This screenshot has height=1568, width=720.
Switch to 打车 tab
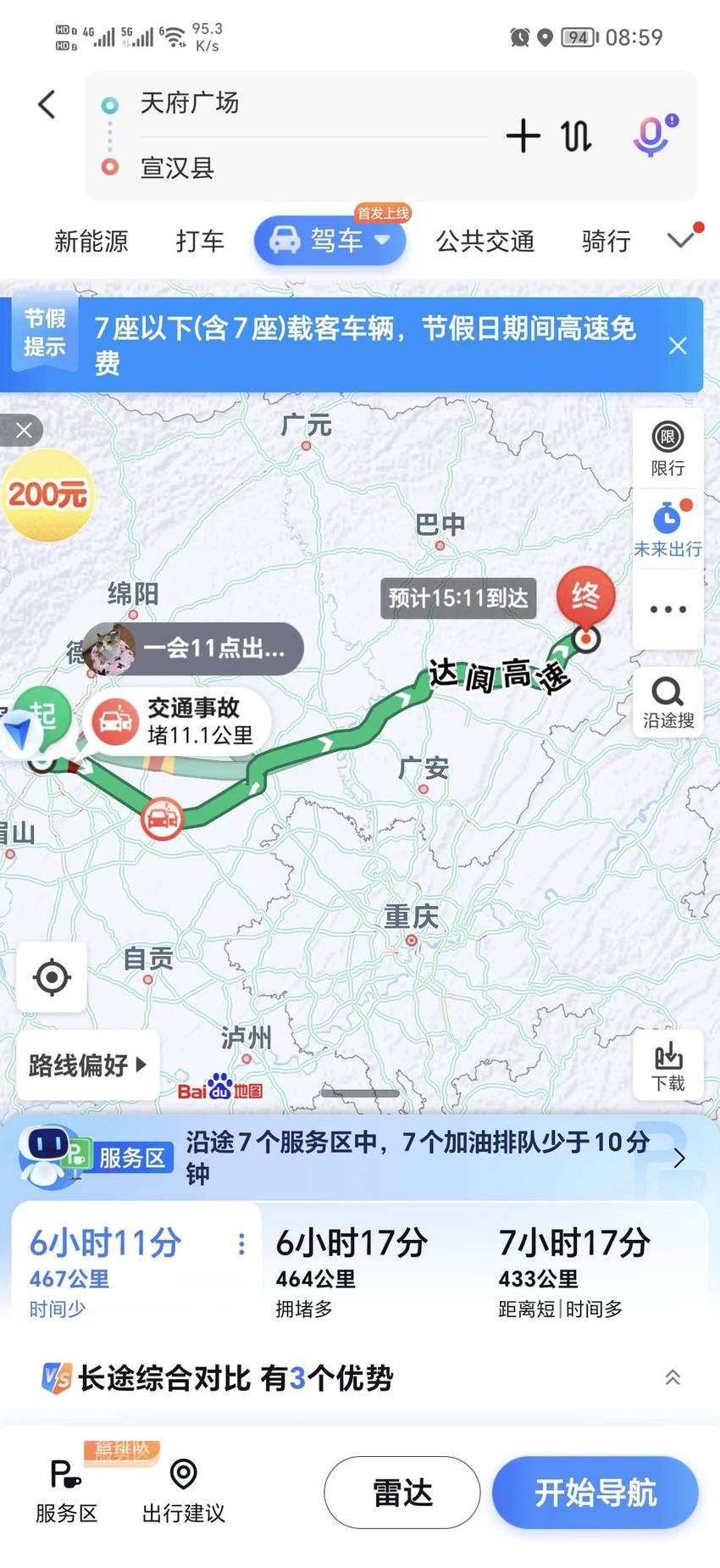pos(200,242)
